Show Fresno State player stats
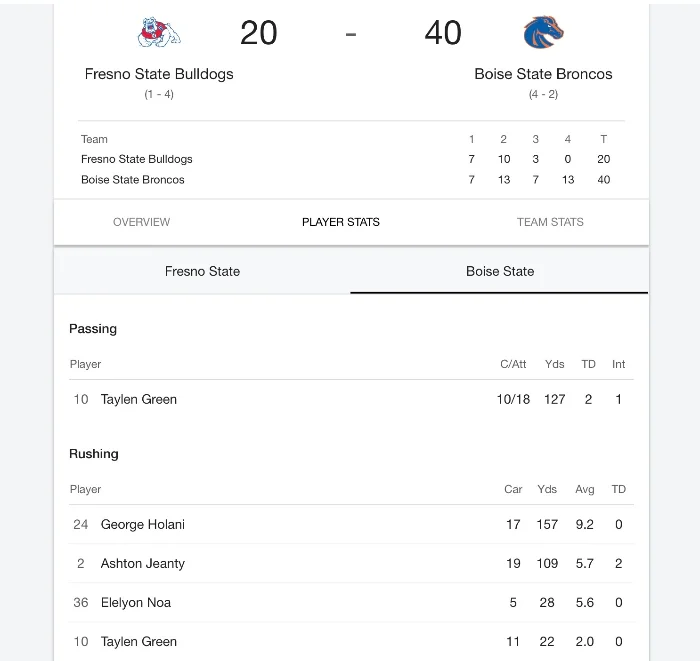Screen dimensions: 700x661 click(202, 271)
